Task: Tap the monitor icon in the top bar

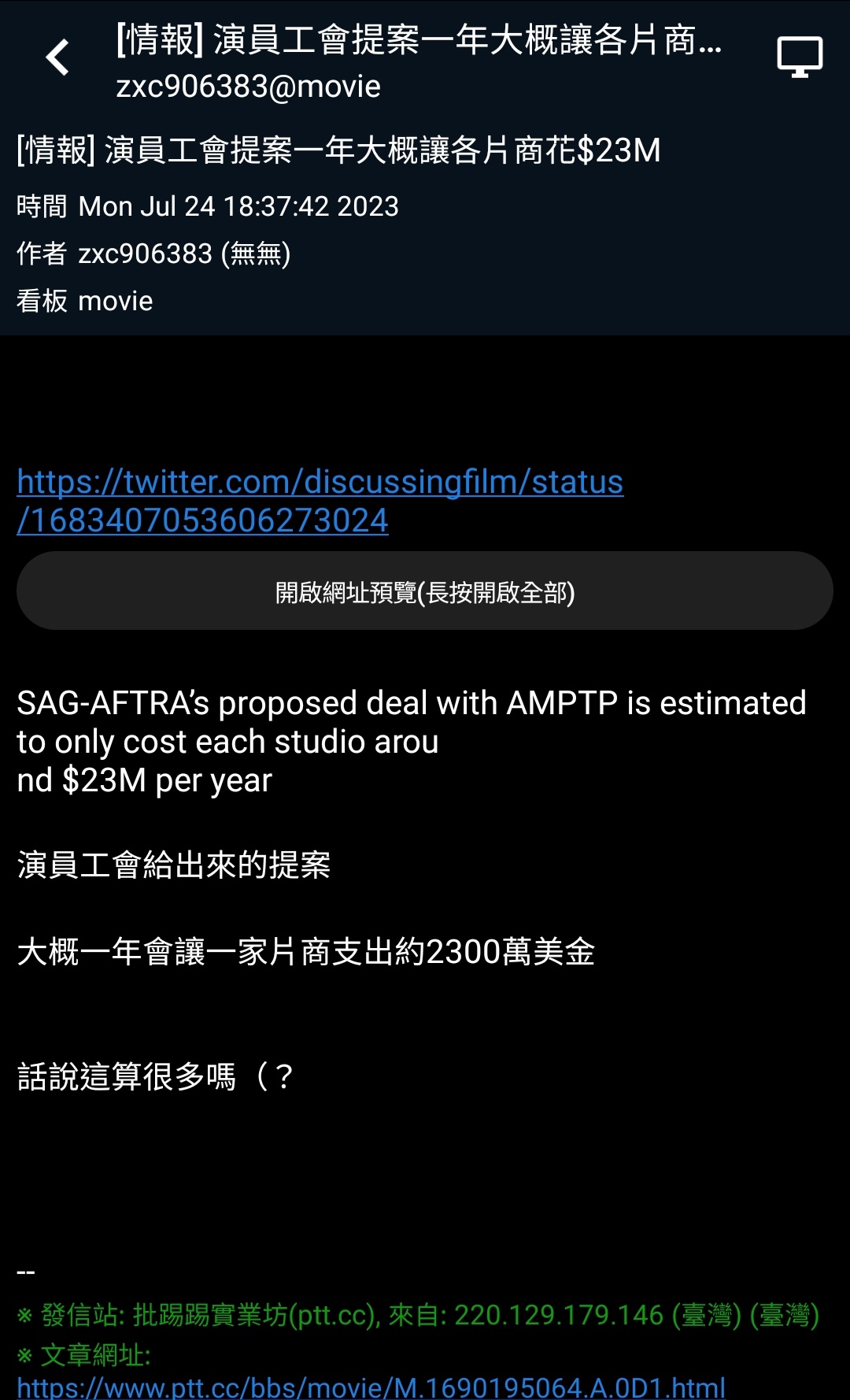Action: pyautogui.click(x=800, y=57)
